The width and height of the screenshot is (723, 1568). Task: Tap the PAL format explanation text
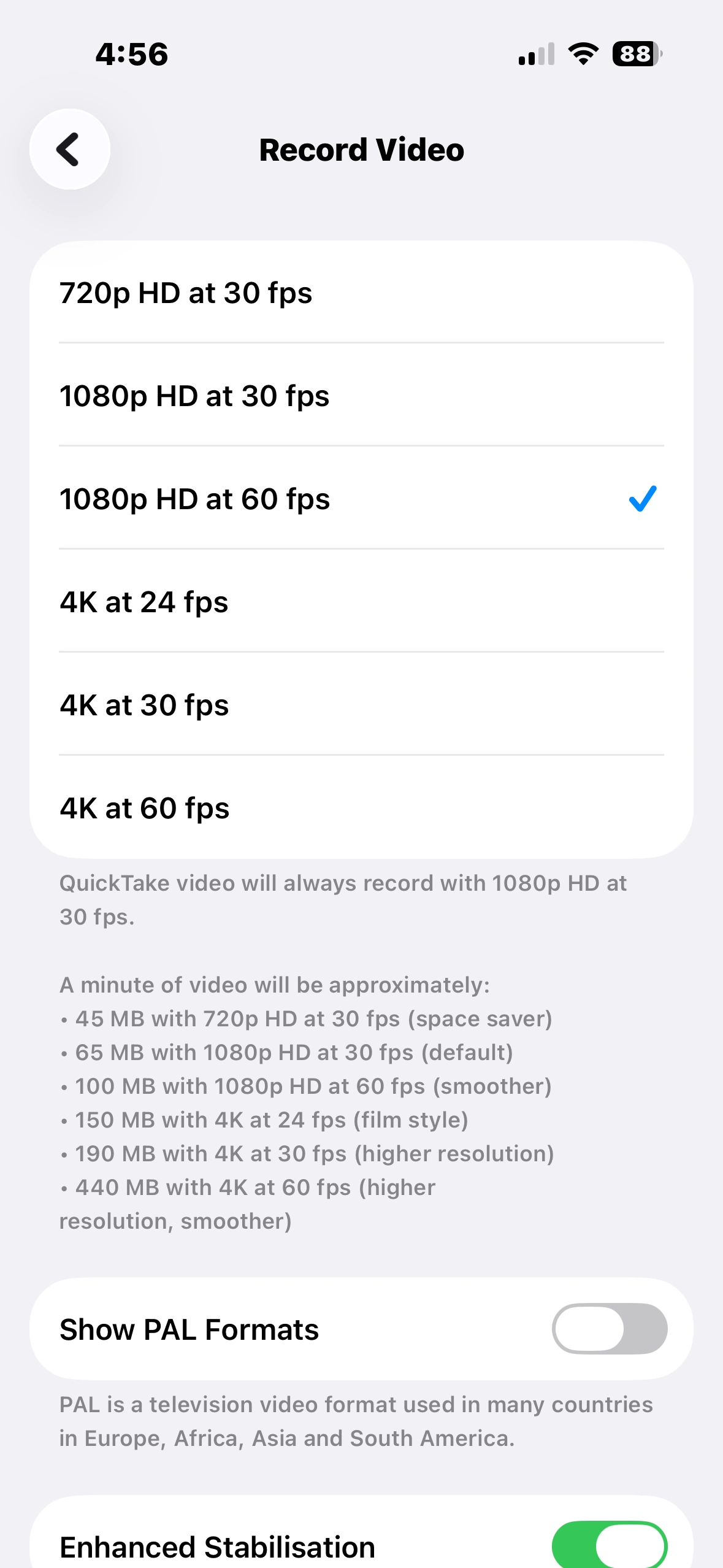[356, 1421]
